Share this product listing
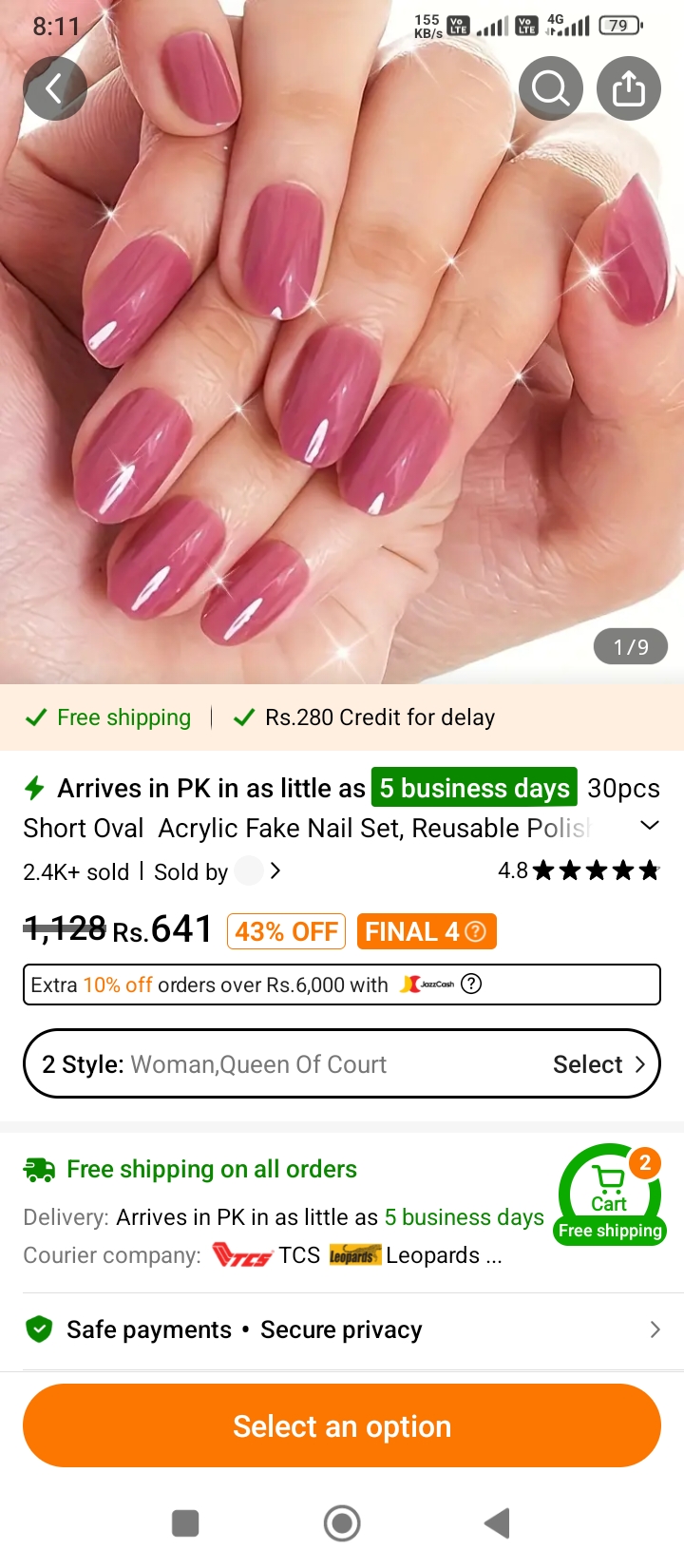Image resolution: width=684 pixels, height=1568 pixels. [x=629, y=88]
